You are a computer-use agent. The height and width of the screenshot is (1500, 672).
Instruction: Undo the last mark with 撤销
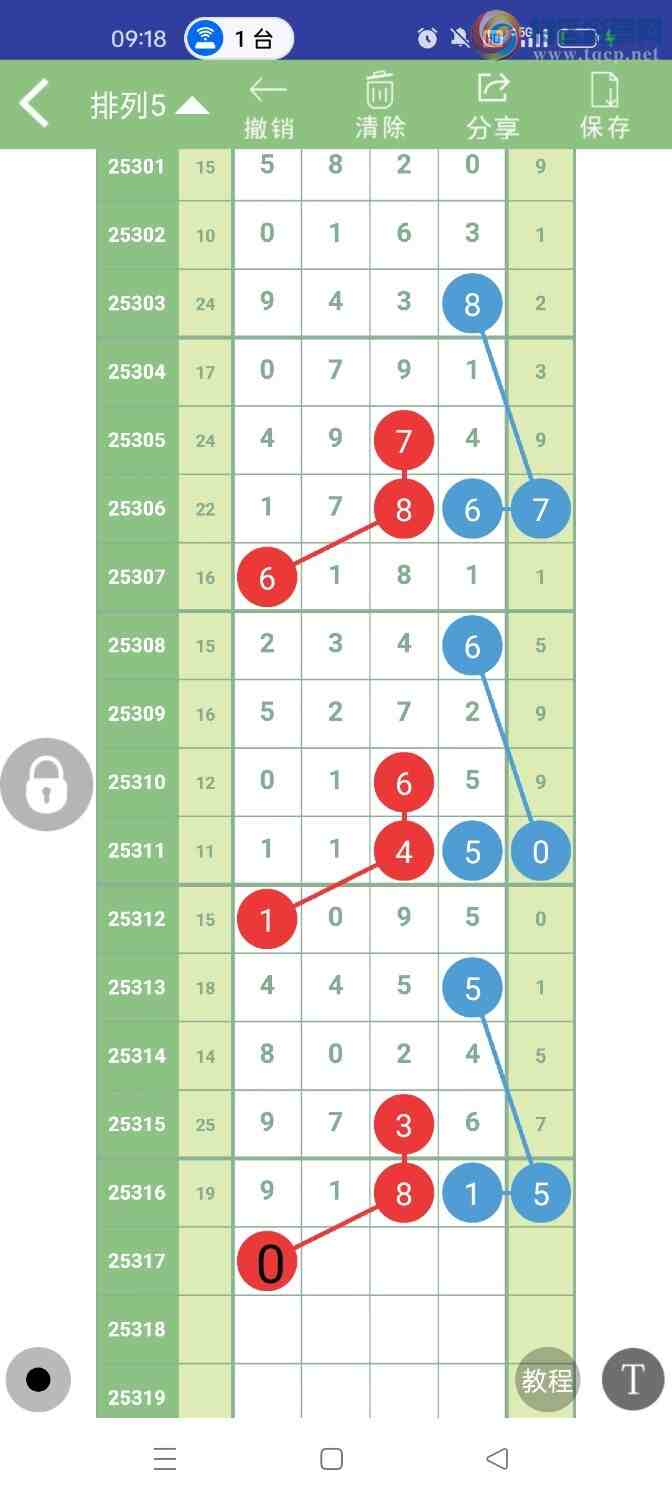point(268,106)
